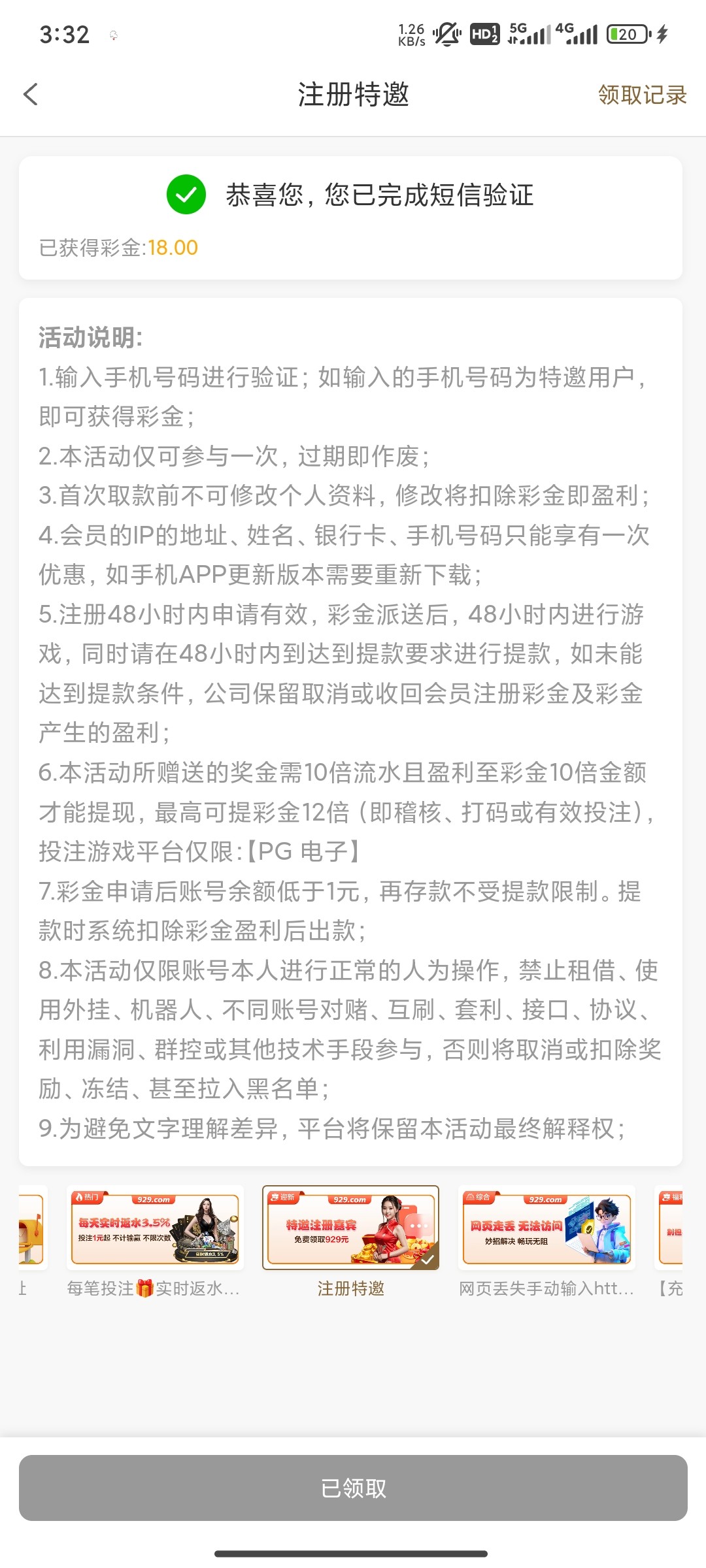Open the 网页丢失手动输入 promotion card

[x=546, y=1229]
